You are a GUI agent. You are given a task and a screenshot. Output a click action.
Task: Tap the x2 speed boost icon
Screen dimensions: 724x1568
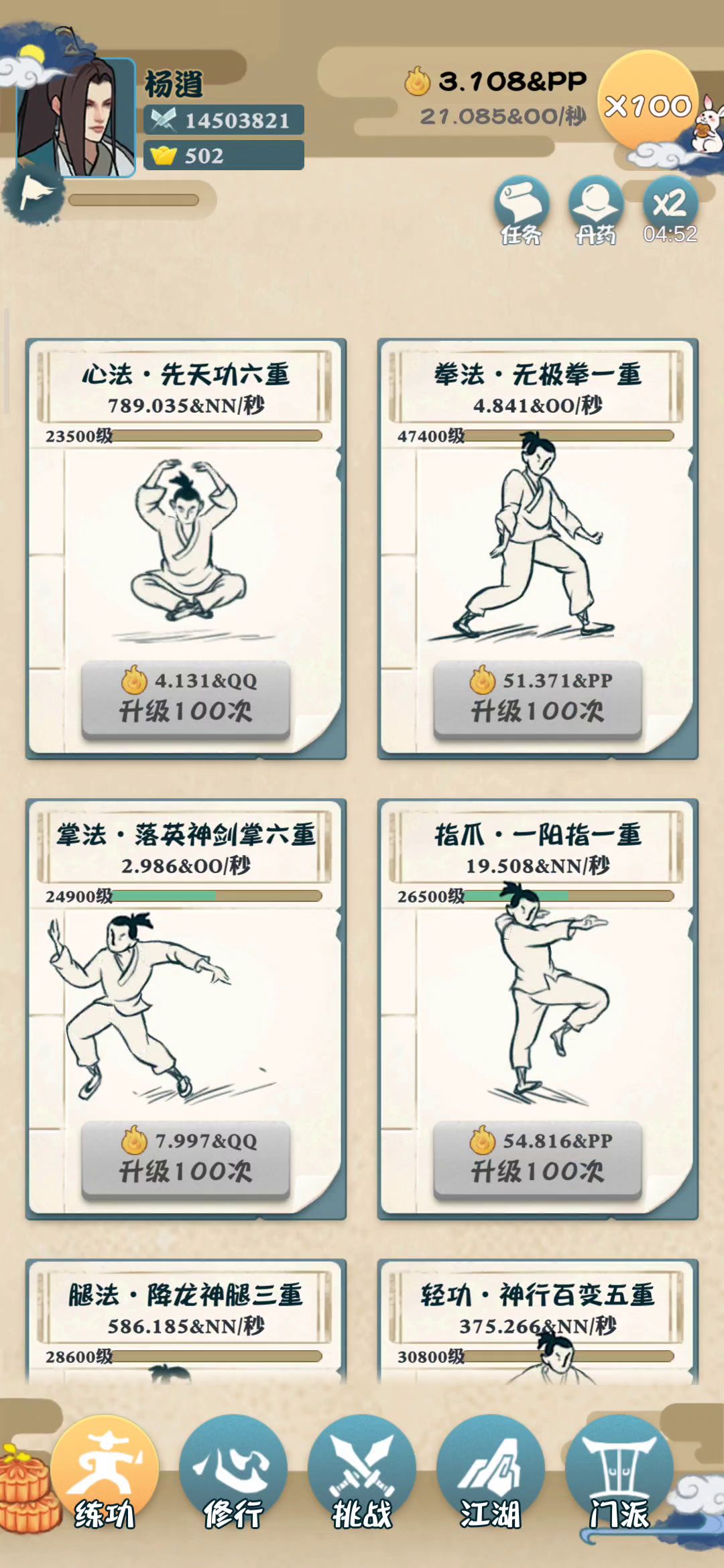click(669, 209)
